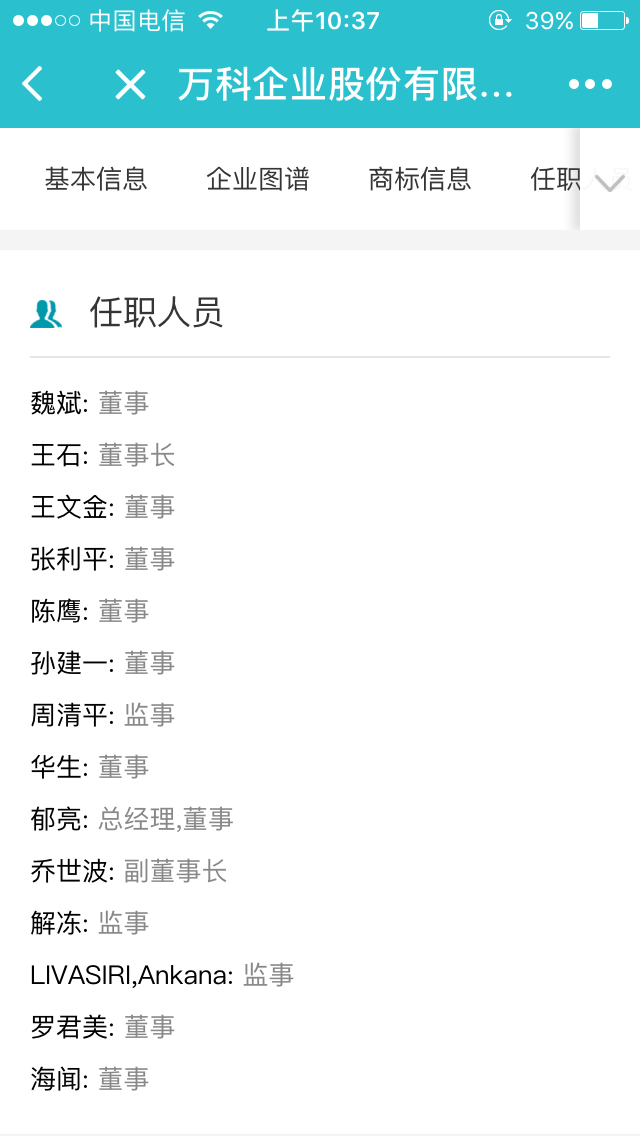This screenshot has width=640, height=1136.
Task: Close the web page with X
Action: tap(130, 85)
